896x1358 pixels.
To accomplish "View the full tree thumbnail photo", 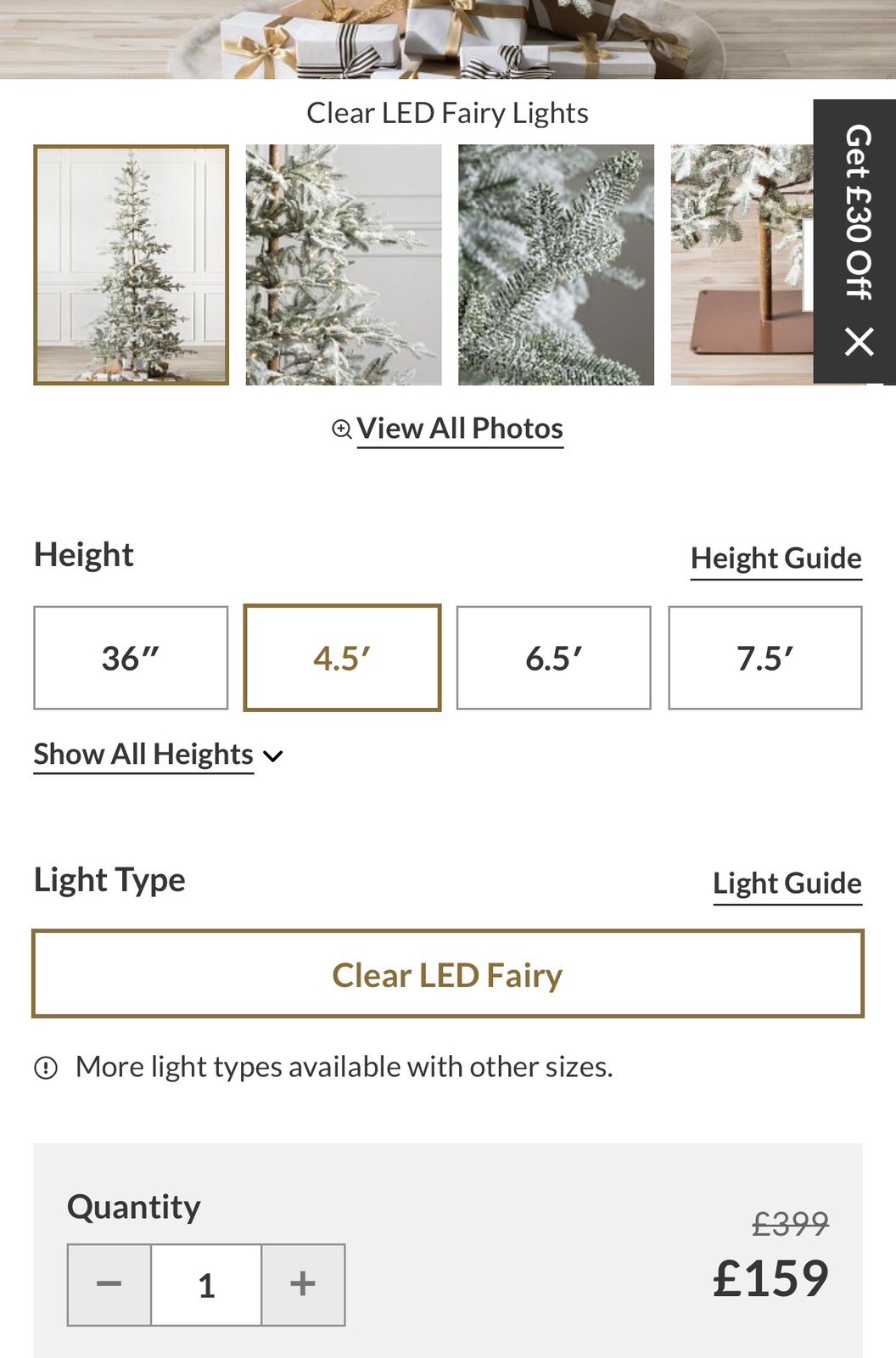I will point(132,263).
